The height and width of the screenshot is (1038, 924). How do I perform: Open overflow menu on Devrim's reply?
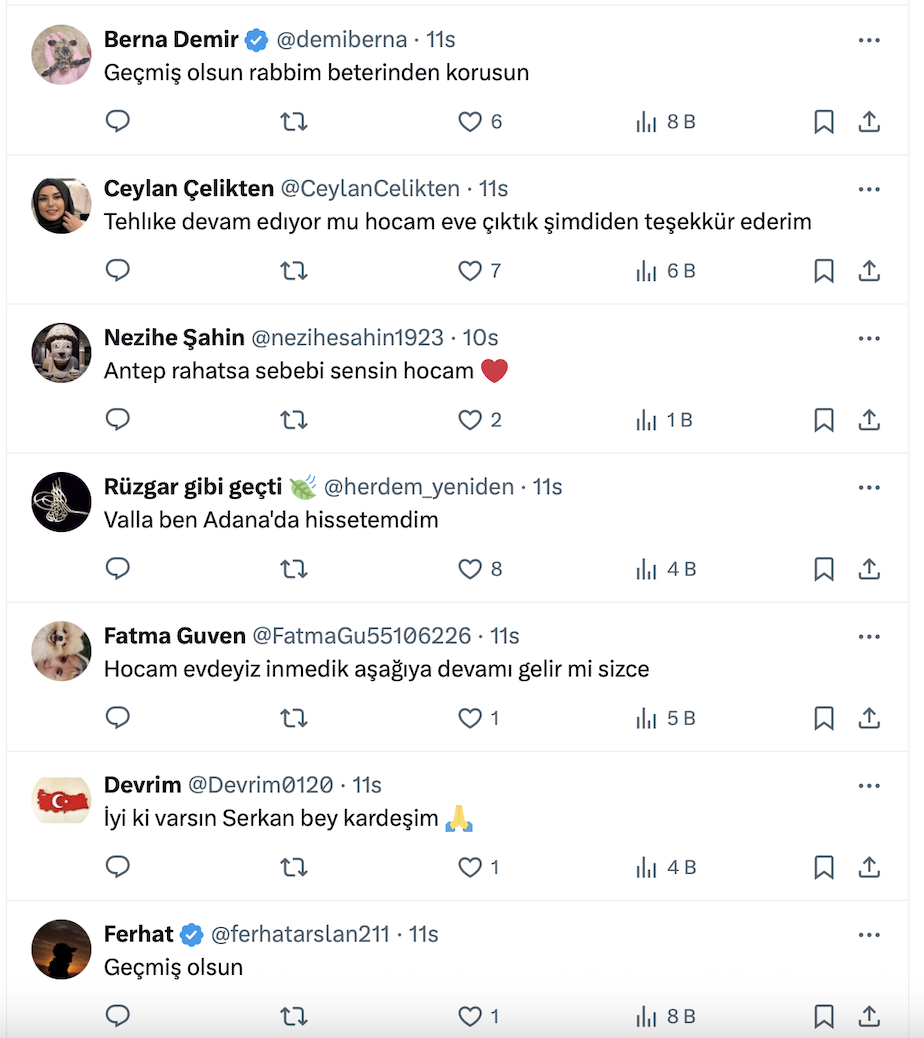click(x=868, y=786)
